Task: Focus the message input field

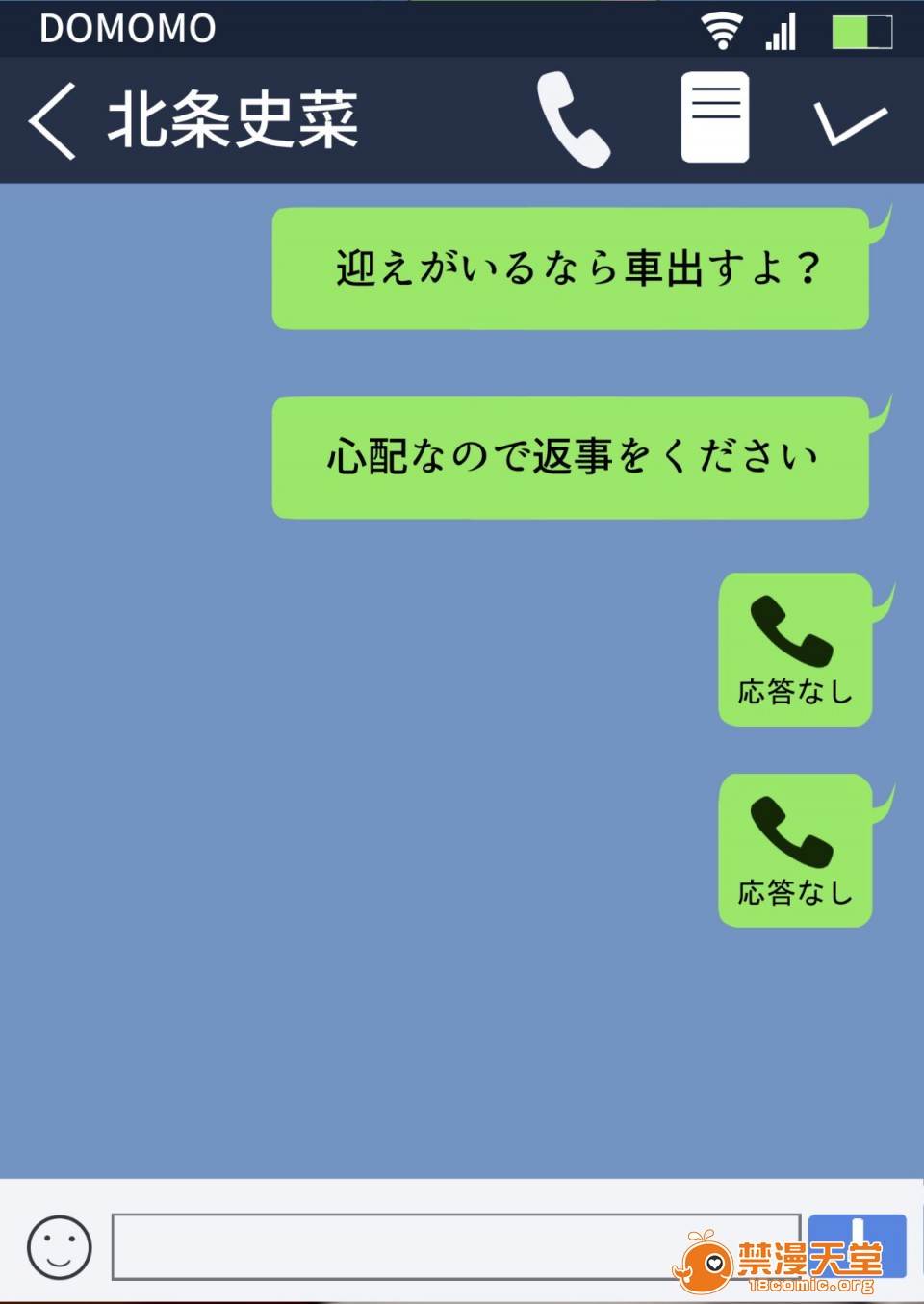Action: pyautogui.click(x=456, y=1247)
